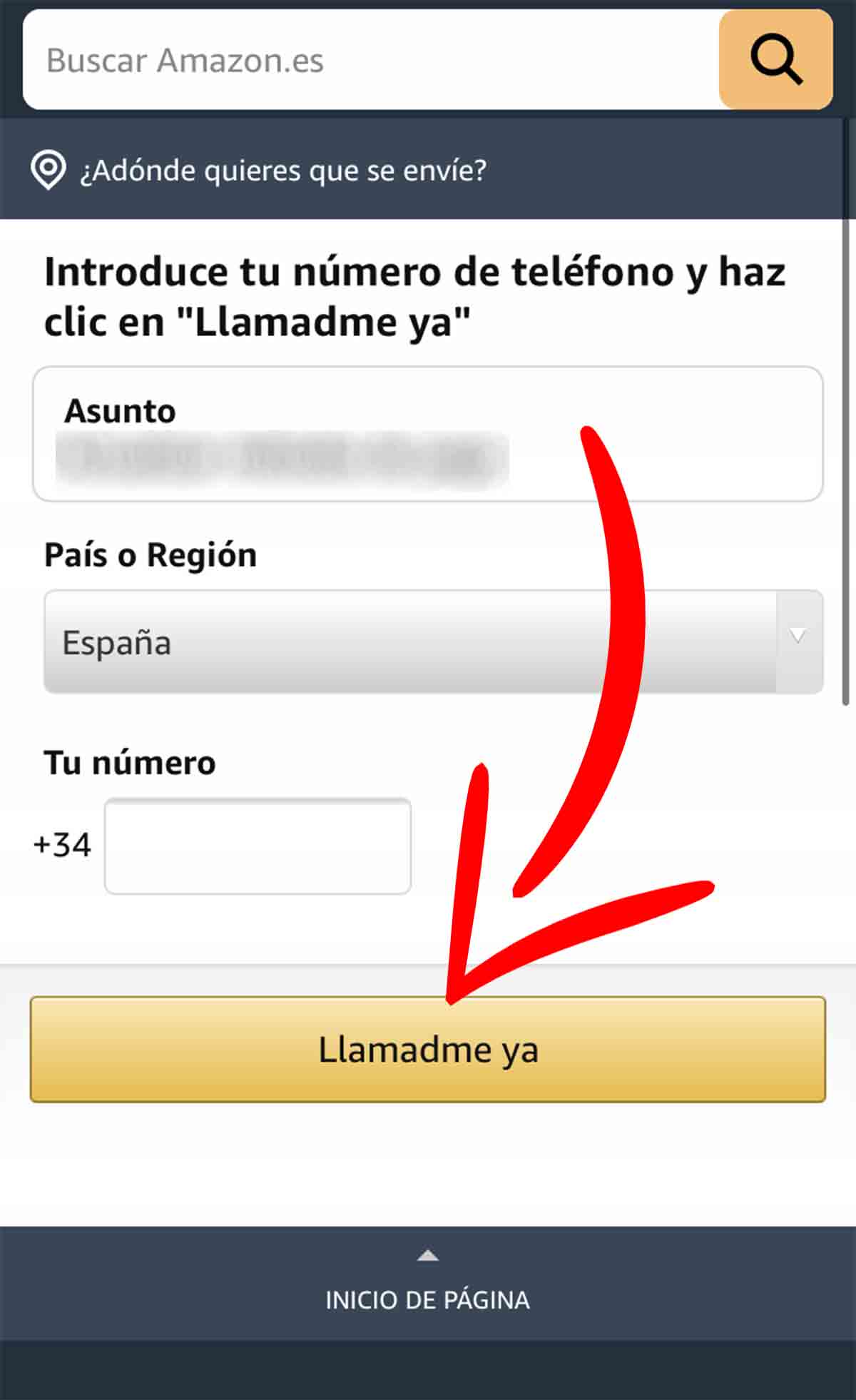Go back to Inicio de página
The image size is (856, 1400).
427,1286
